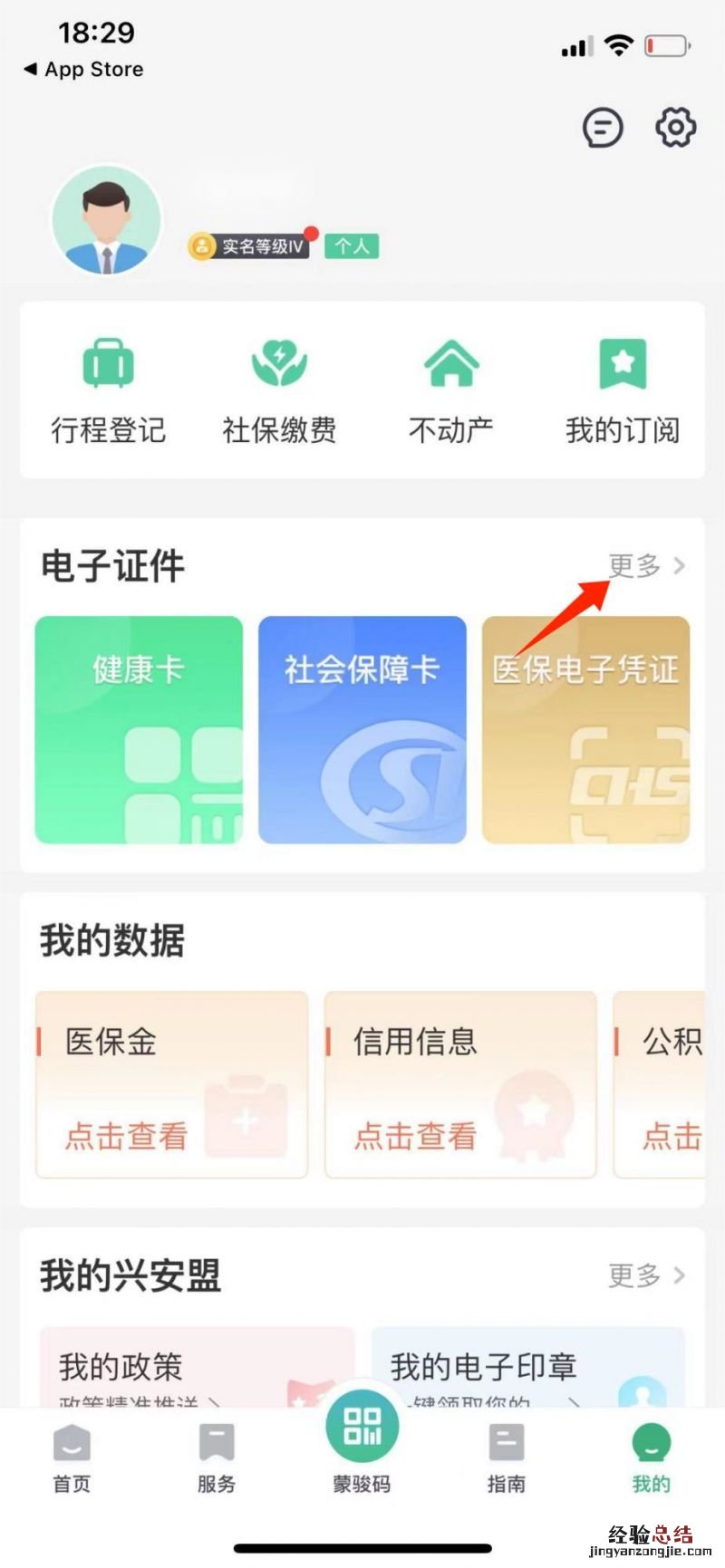Open the 健康卡 card

[139, 730]
